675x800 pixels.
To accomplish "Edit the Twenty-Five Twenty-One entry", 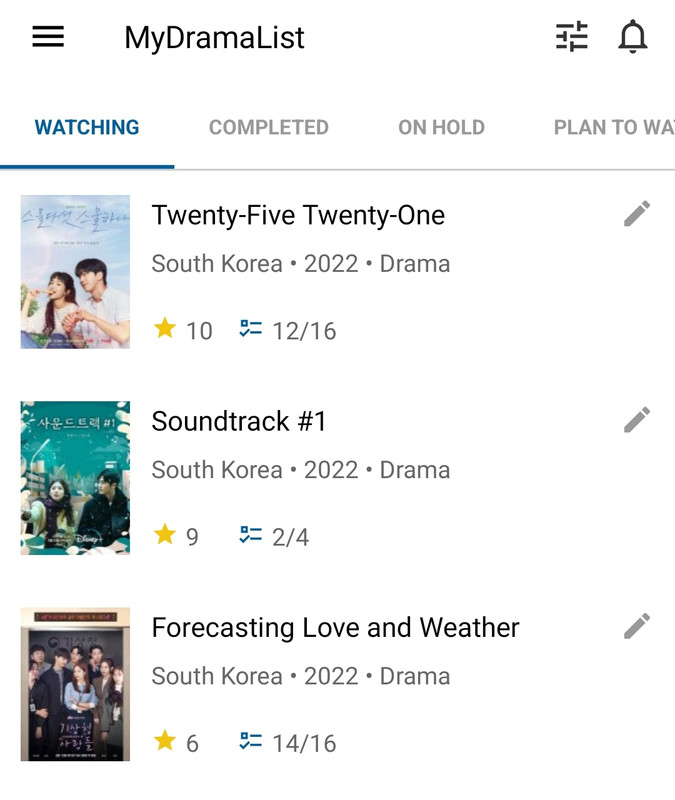I will pos(637,214).
